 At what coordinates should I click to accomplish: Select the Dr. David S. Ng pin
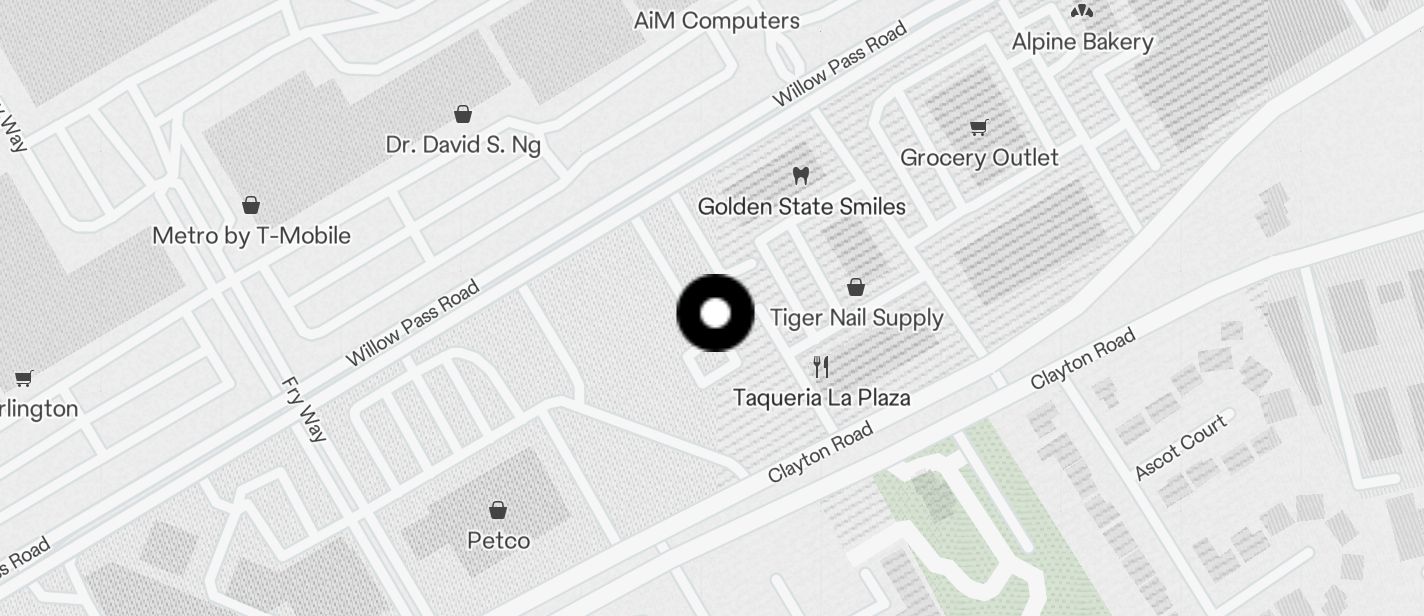[x=463, y=114]
